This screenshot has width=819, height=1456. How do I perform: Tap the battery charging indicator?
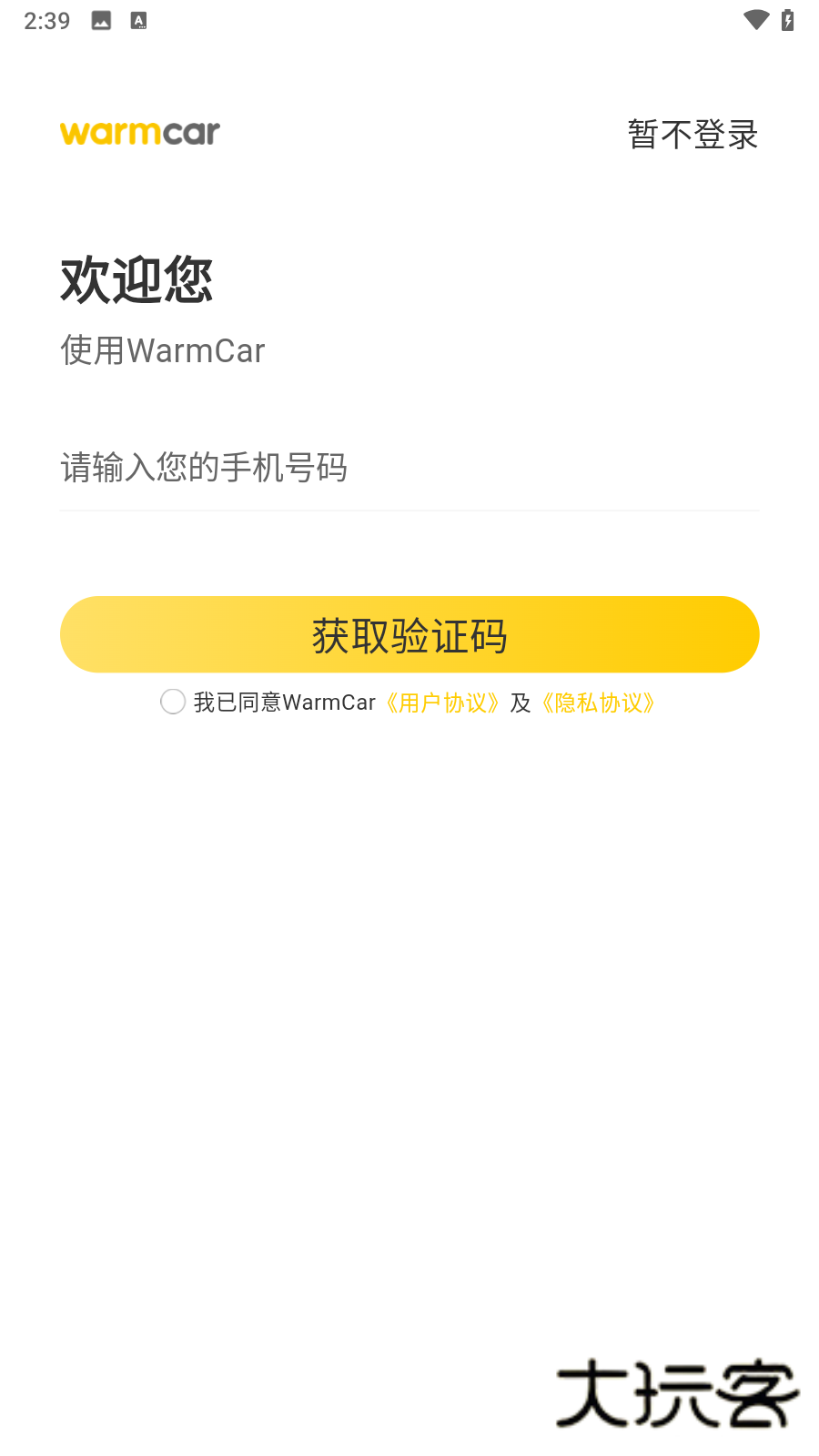click(788, 20)
